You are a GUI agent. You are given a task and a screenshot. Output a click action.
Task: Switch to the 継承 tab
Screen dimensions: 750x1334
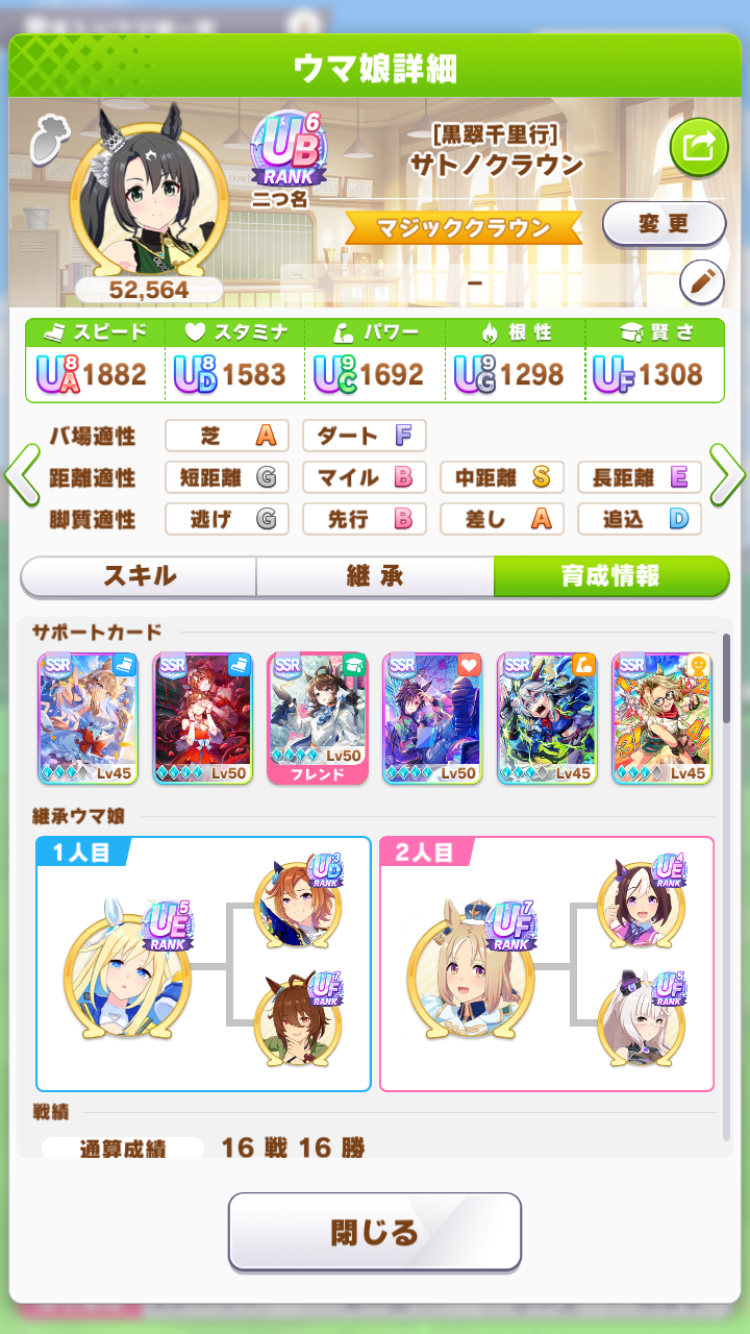click(374, 576)
